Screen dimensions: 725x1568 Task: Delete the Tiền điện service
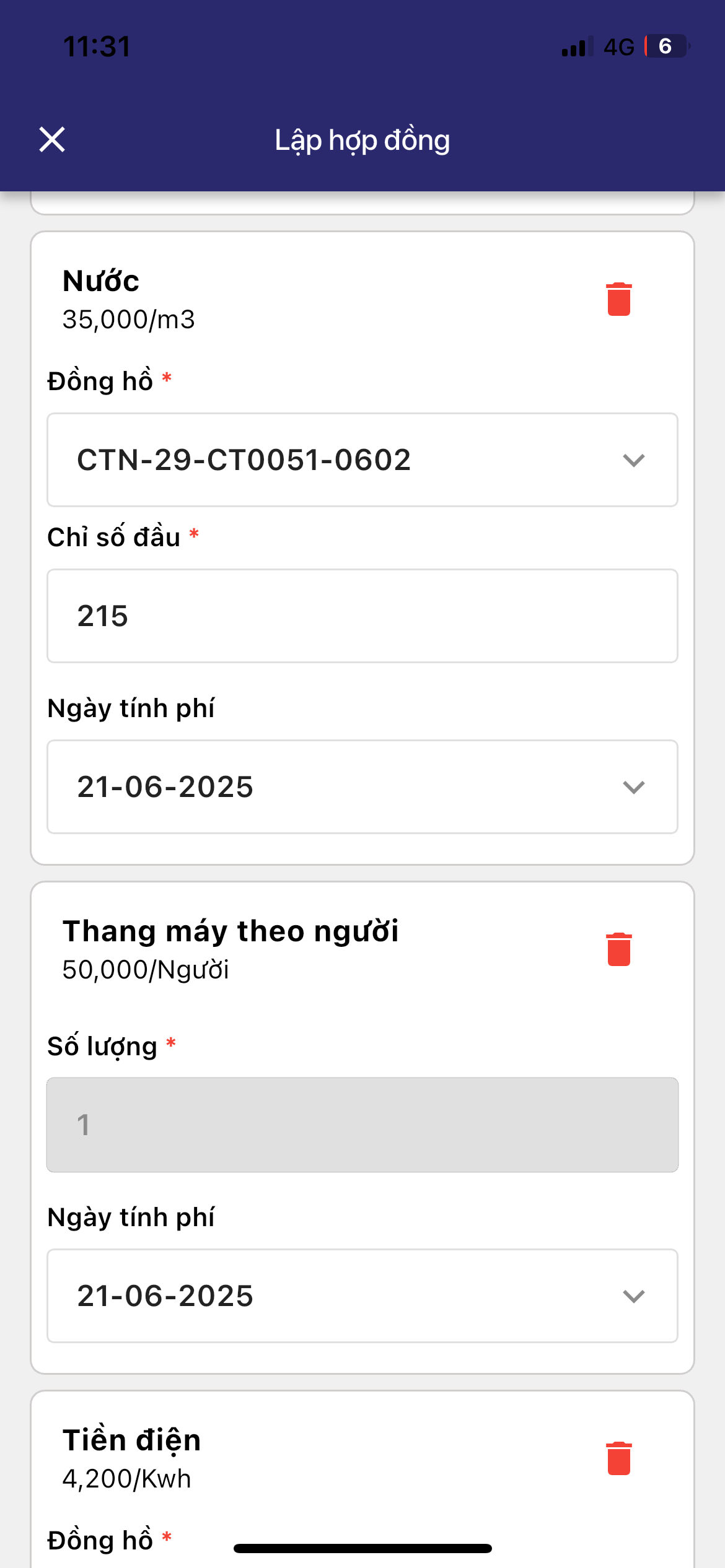pyautogui.click(x=618, y=1458)
